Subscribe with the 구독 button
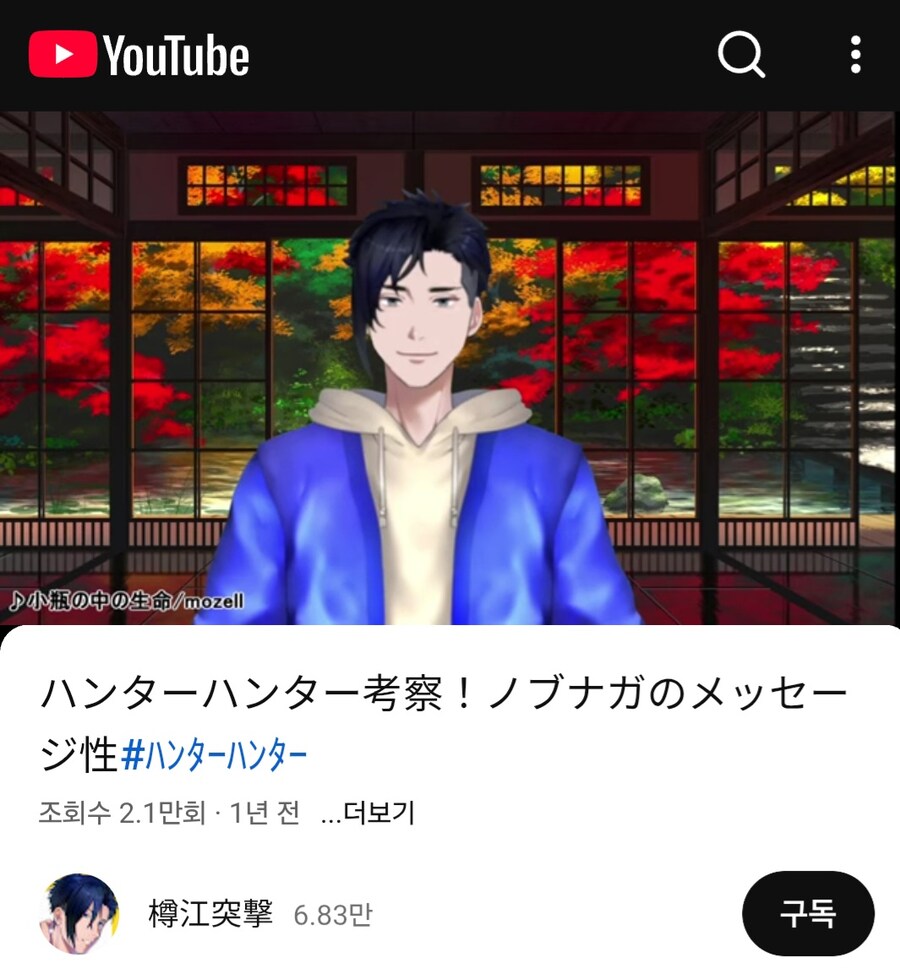 [x=808, y=914]
